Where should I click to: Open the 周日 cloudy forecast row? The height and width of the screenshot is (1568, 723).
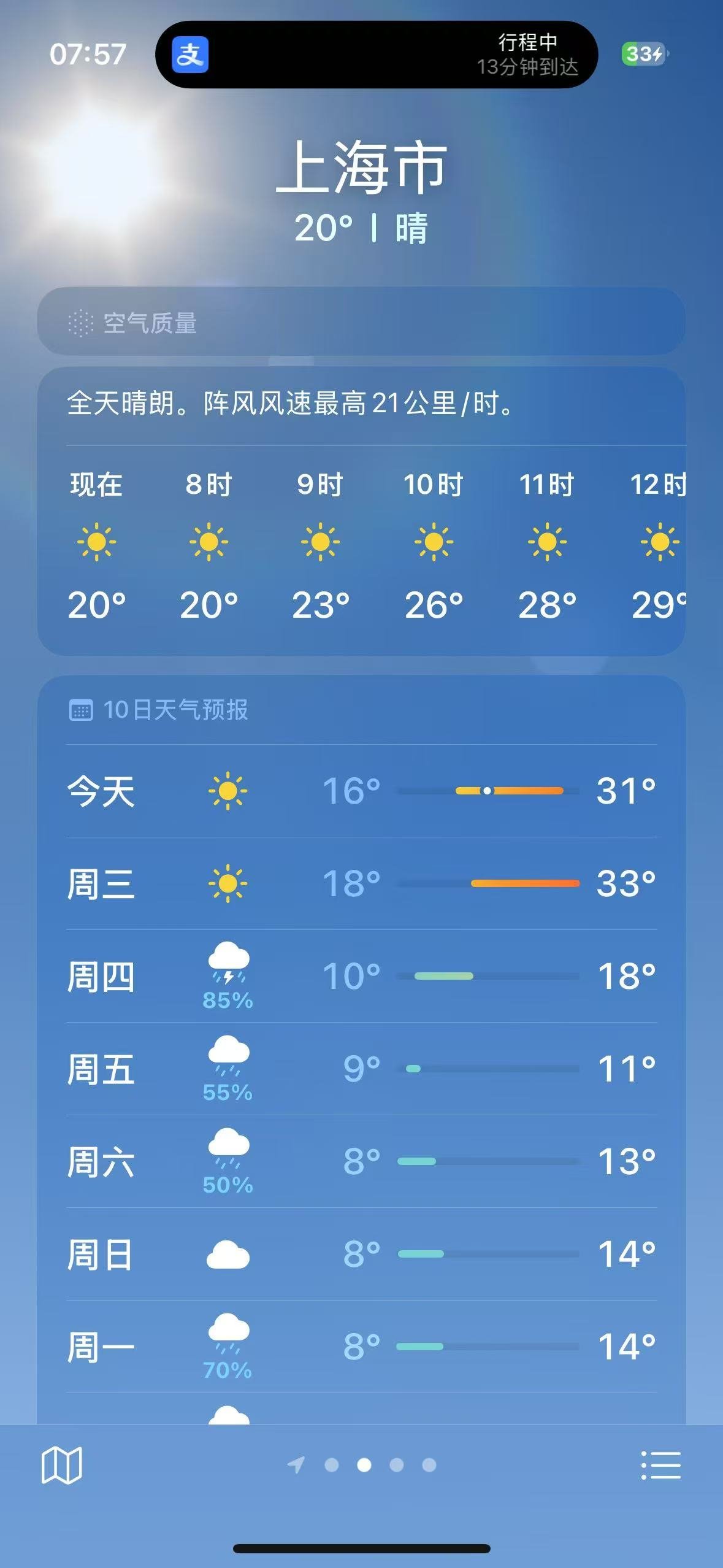tap(361, 1254)
